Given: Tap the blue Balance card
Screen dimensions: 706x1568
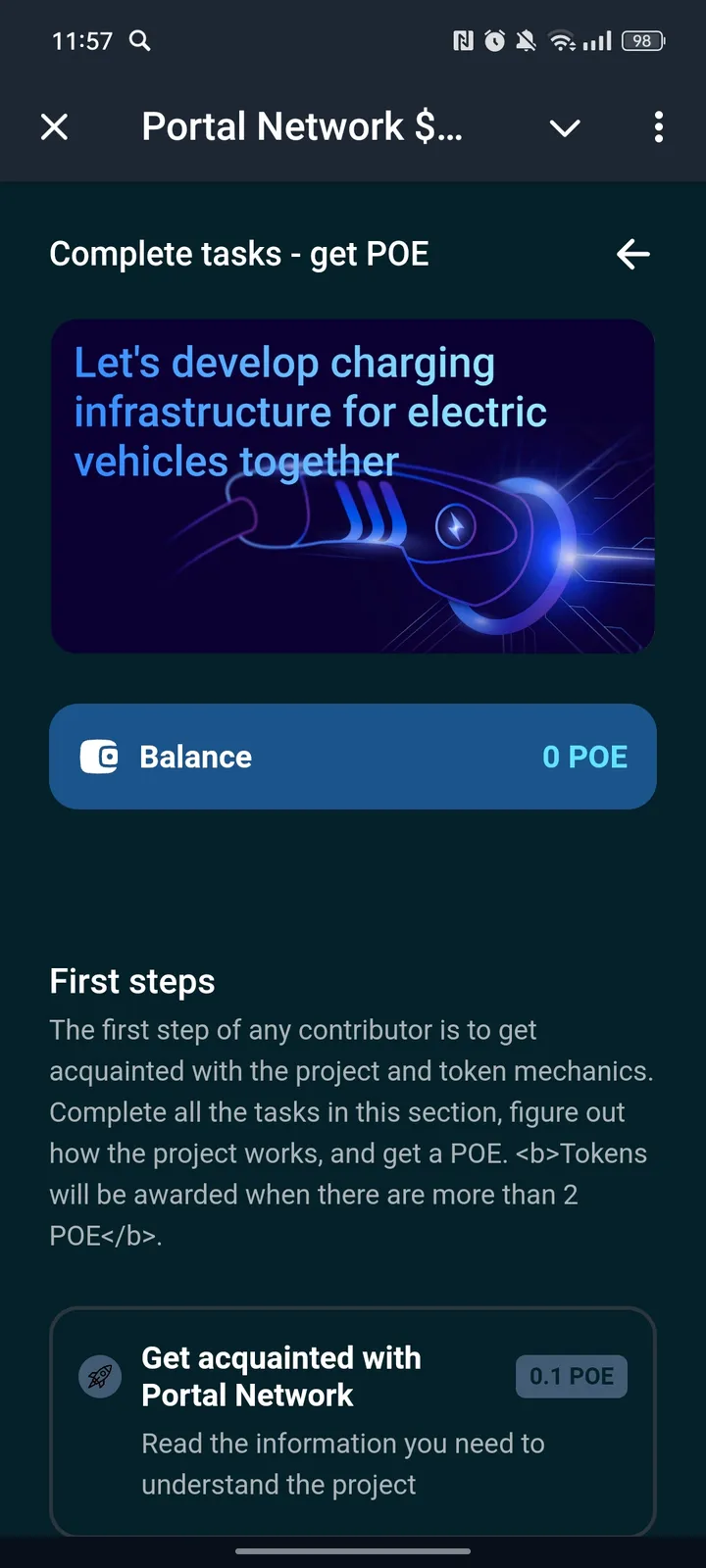Looking at the screenshot, I should point(353,757).
